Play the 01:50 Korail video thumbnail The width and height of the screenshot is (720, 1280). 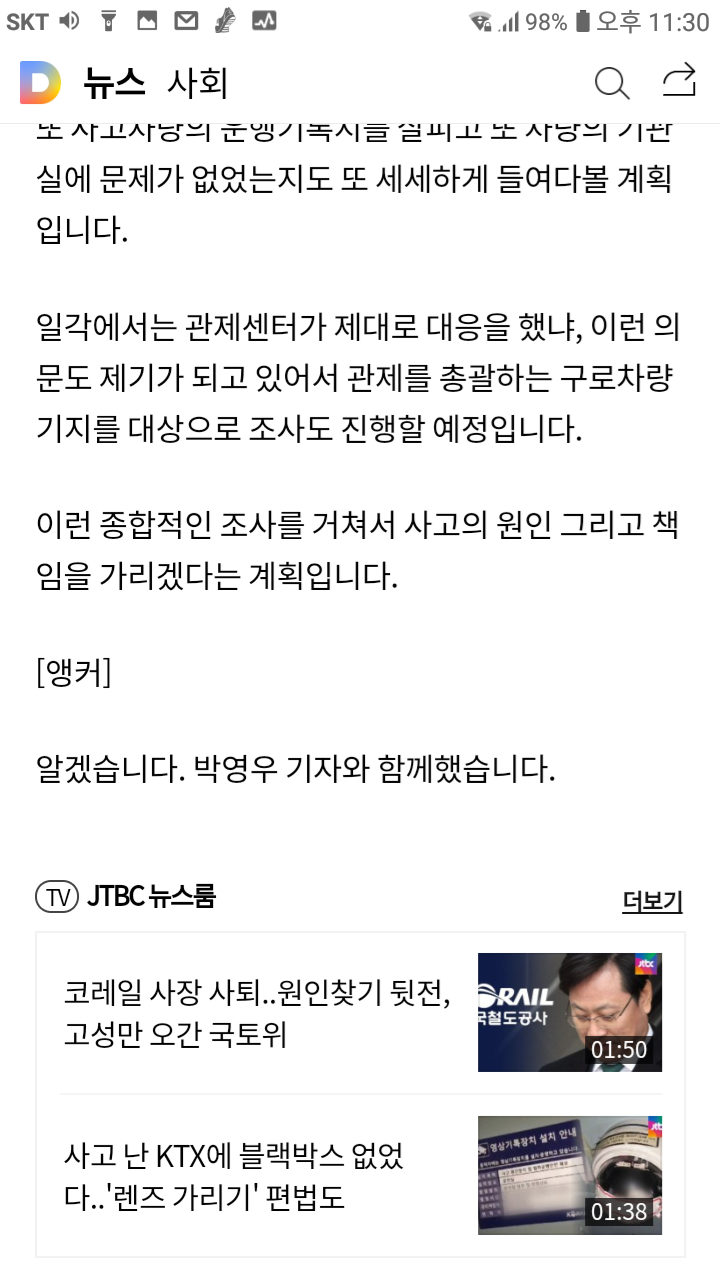pos(570,1012)
